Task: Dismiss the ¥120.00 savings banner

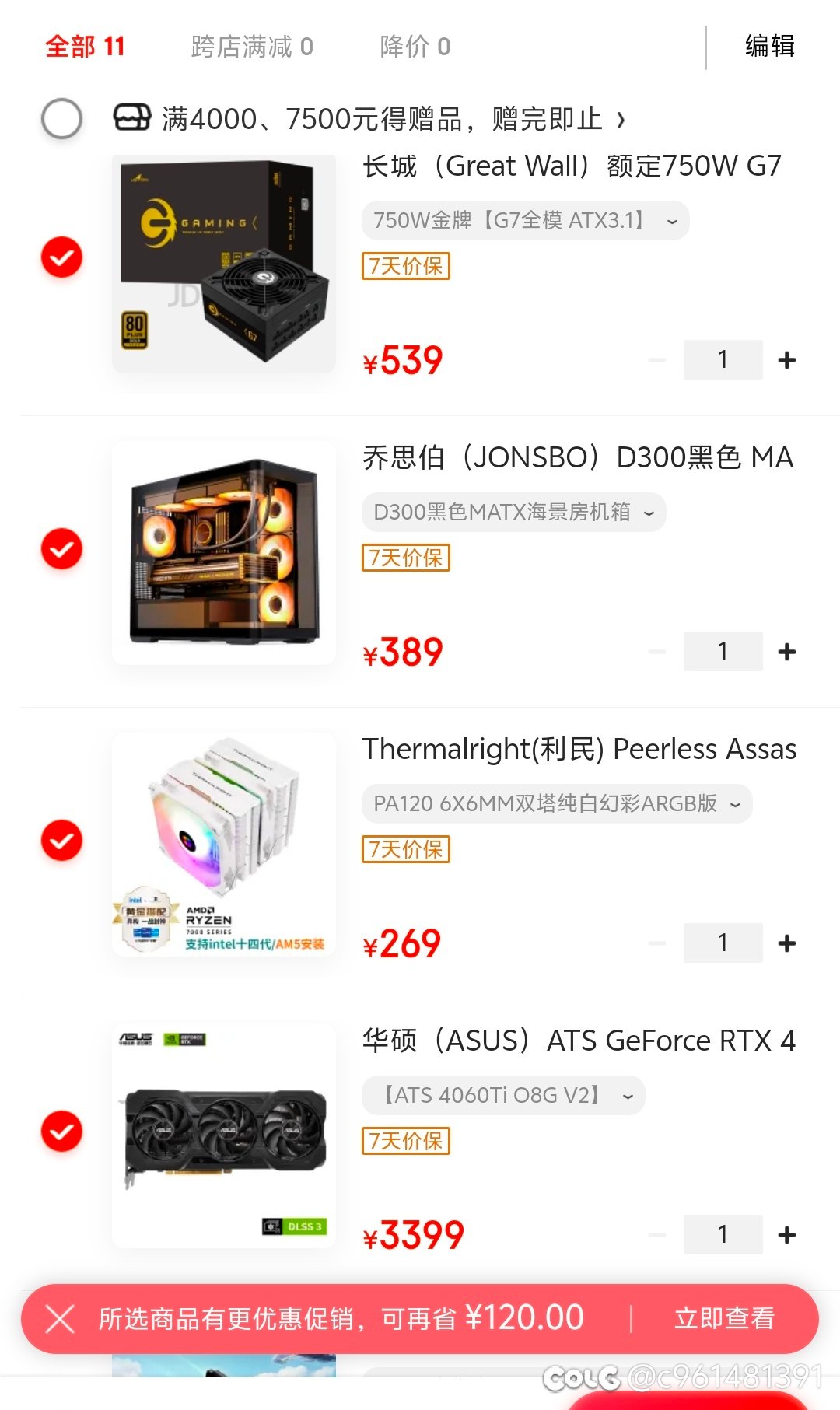Action: click(x=60, y=1319)
